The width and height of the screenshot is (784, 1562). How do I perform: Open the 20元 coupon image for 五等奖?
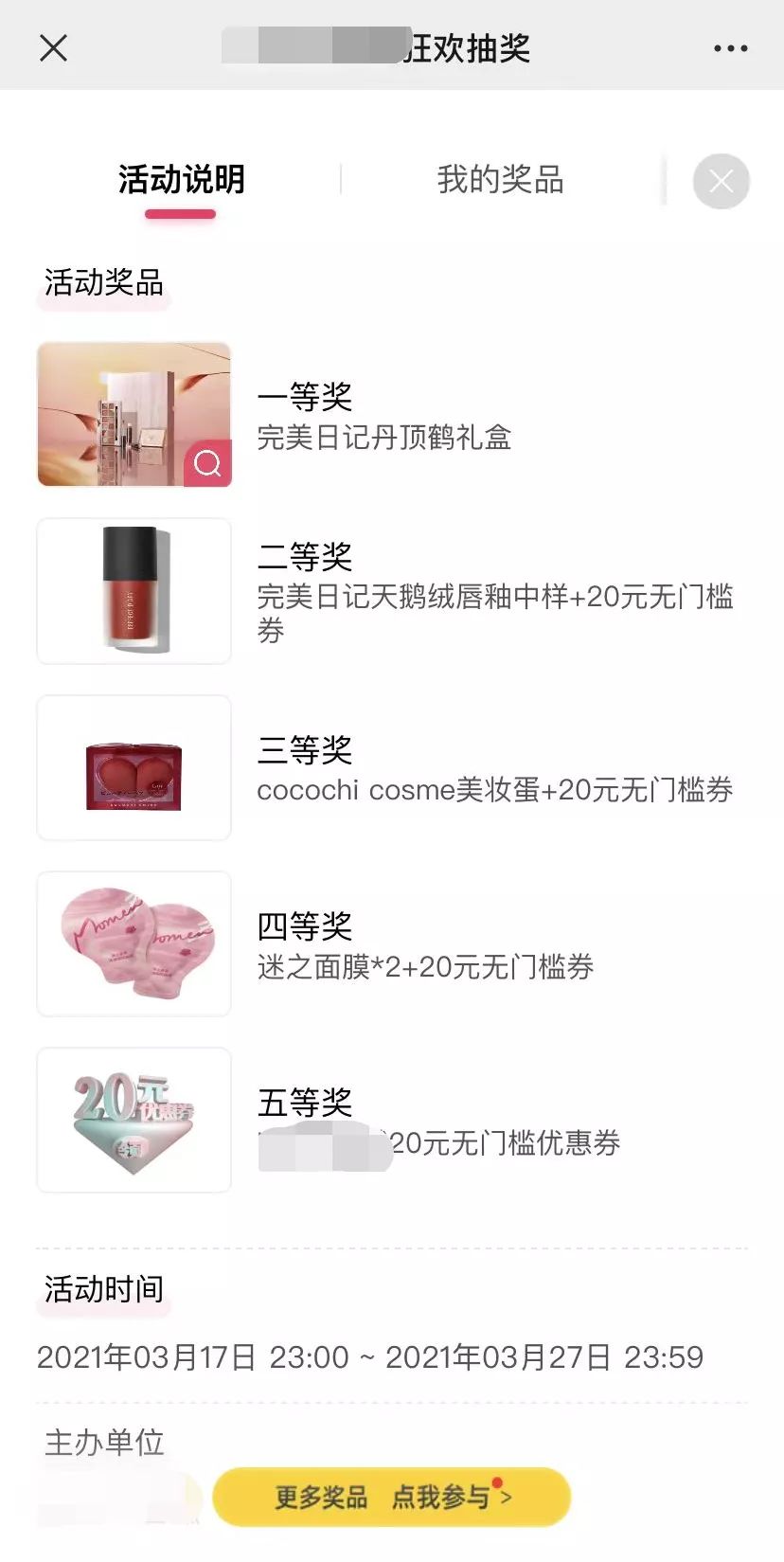pos(133,1119)
